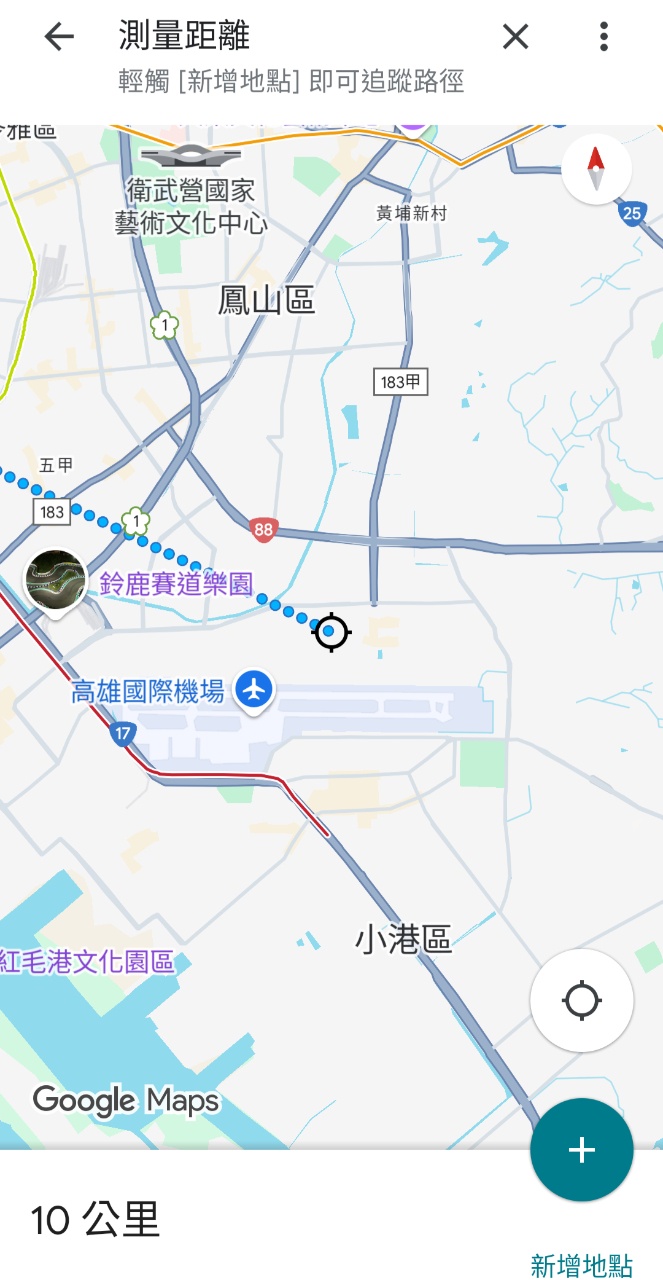
Task: Open 鈴鹿賽道樂園 place marker
Action: (56, 580)
